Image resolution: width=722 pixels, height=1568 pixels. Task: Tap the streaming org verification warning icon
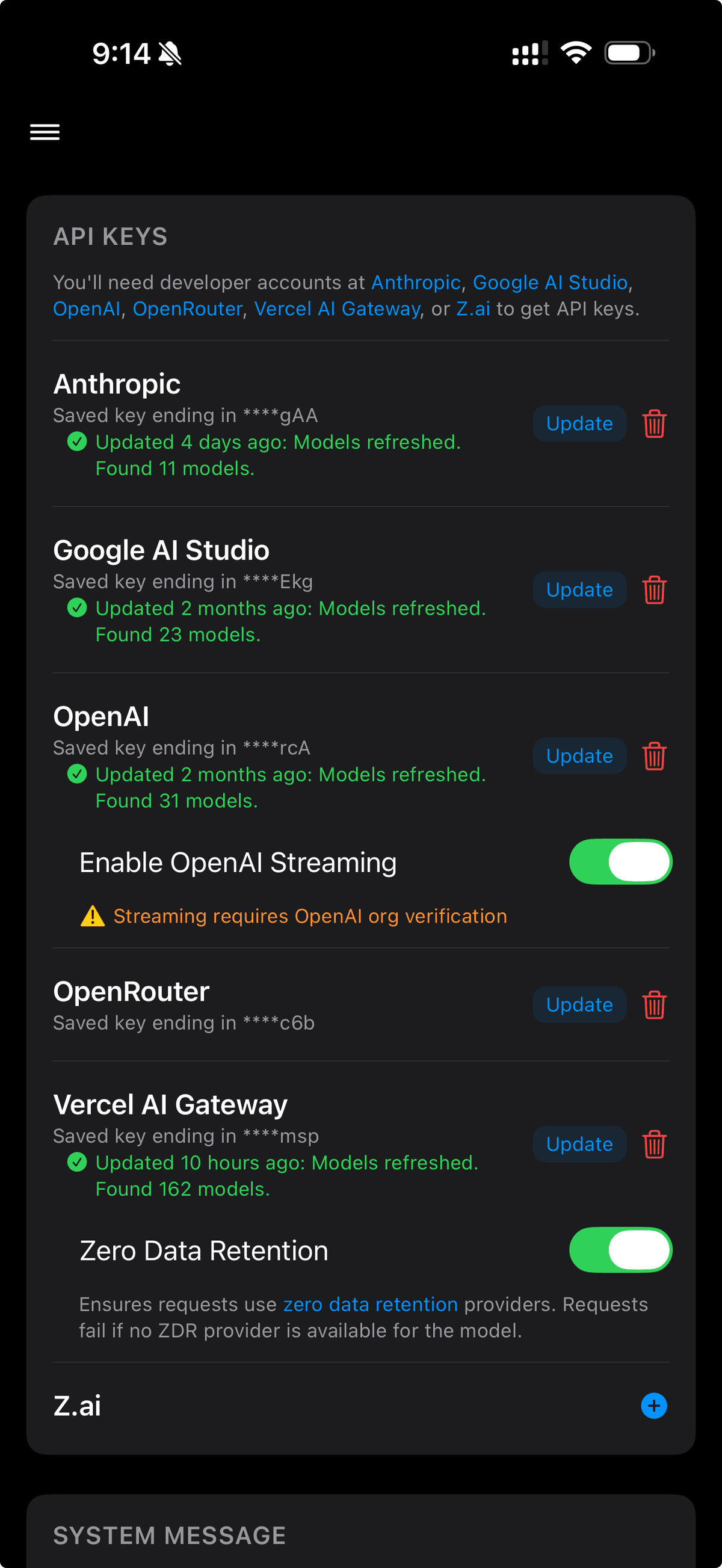coord(93,915)
